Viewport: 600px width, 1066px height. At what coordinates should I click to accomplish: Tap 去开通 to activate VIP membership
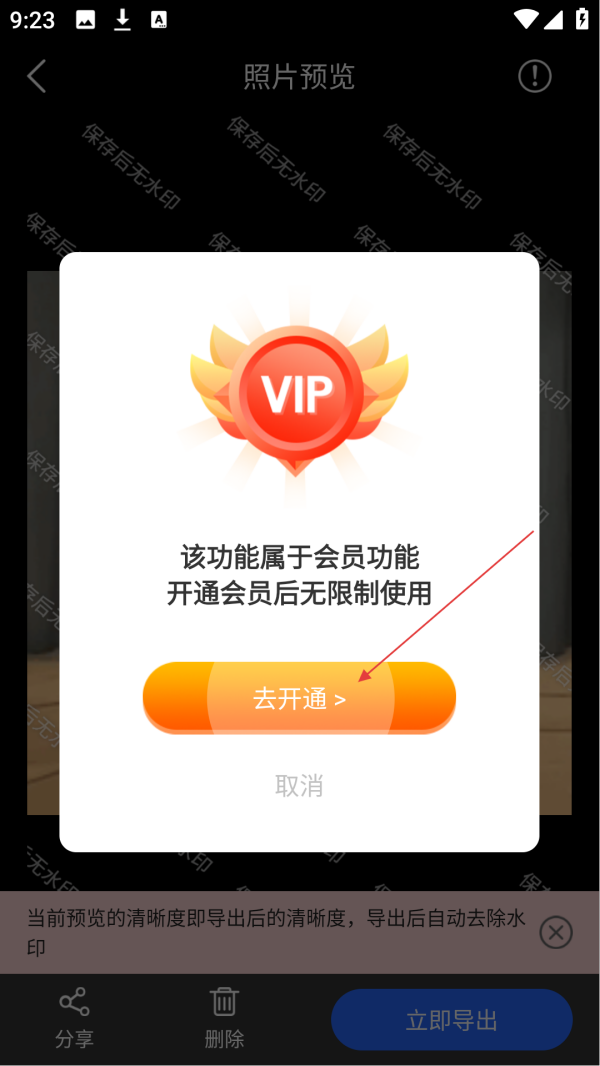(x=299, y=698)
